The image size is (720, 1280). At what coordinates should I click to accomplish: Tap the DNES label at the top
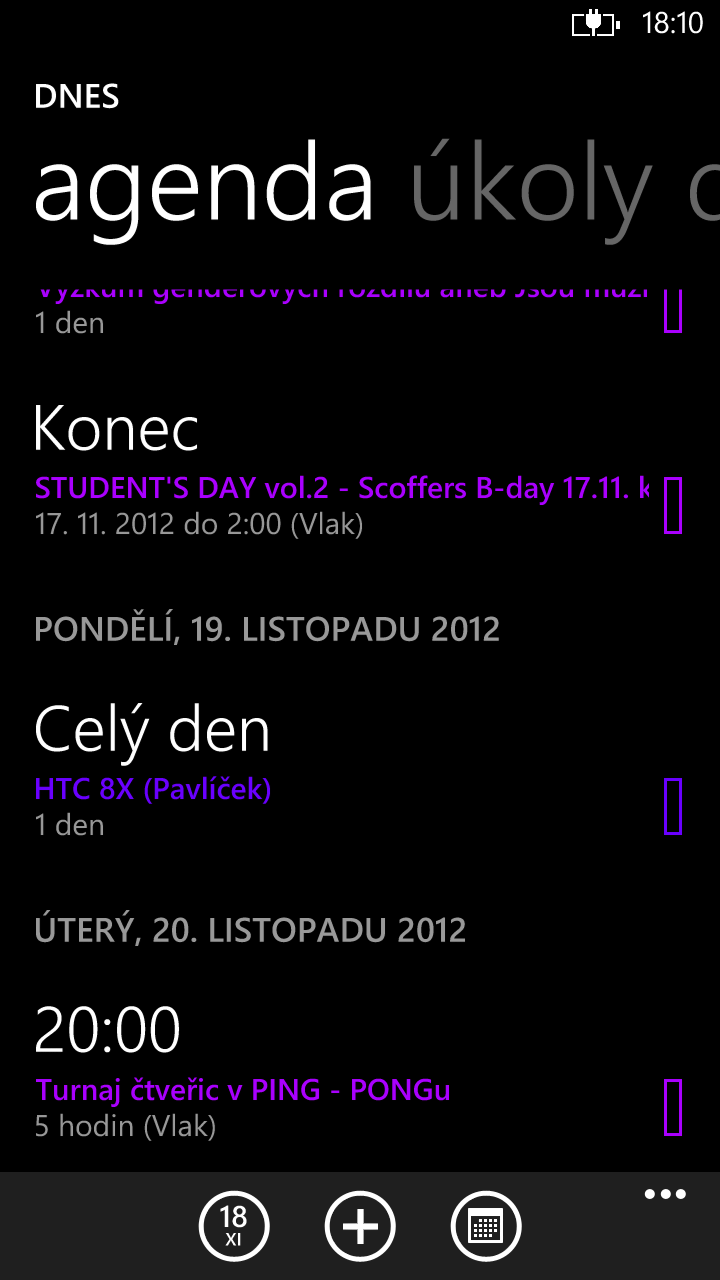pos(77,97)
